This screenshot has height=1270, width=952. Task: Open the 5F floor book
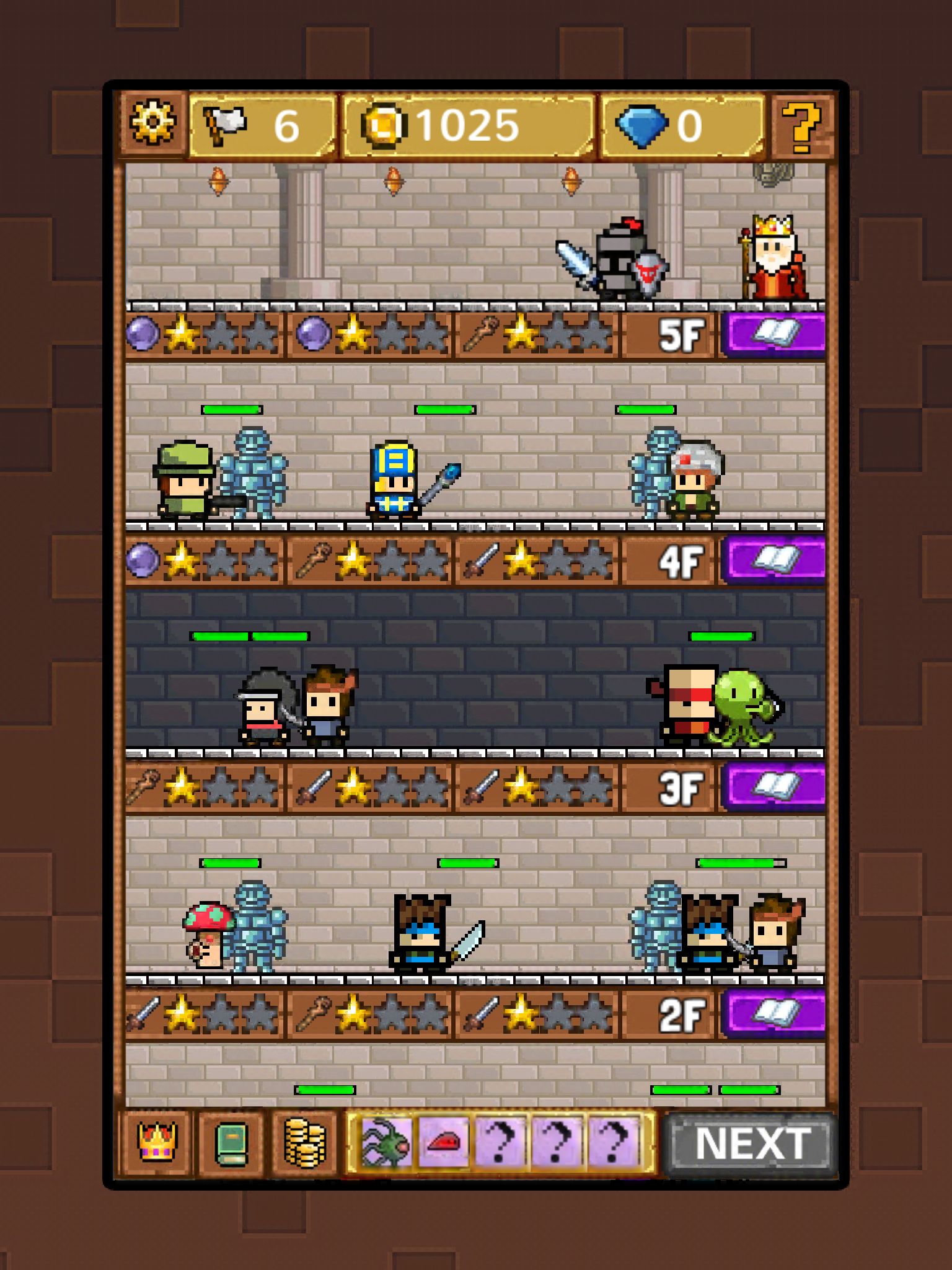(775, 335)
